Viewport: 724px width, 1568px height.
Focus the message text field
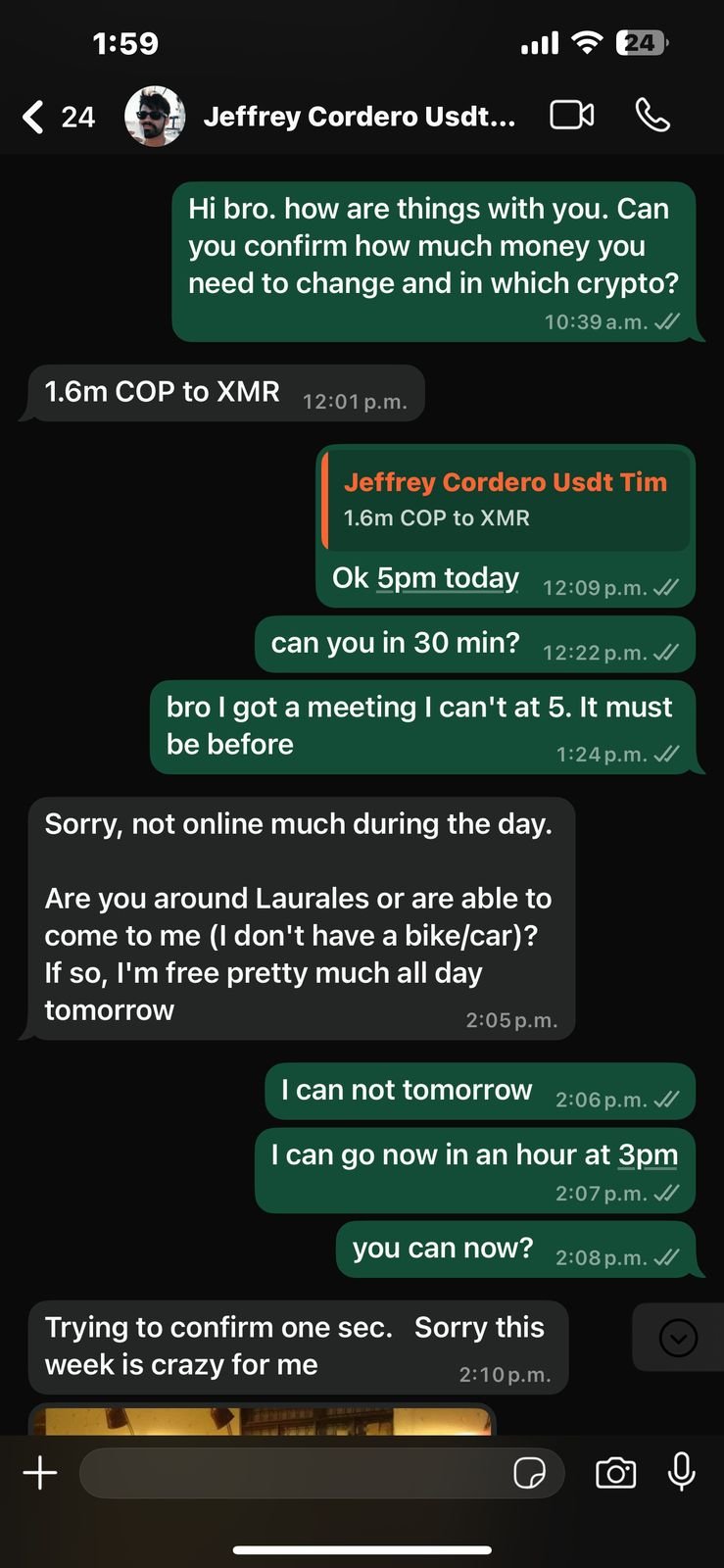pyautogui.click(x=294, y=1473)
